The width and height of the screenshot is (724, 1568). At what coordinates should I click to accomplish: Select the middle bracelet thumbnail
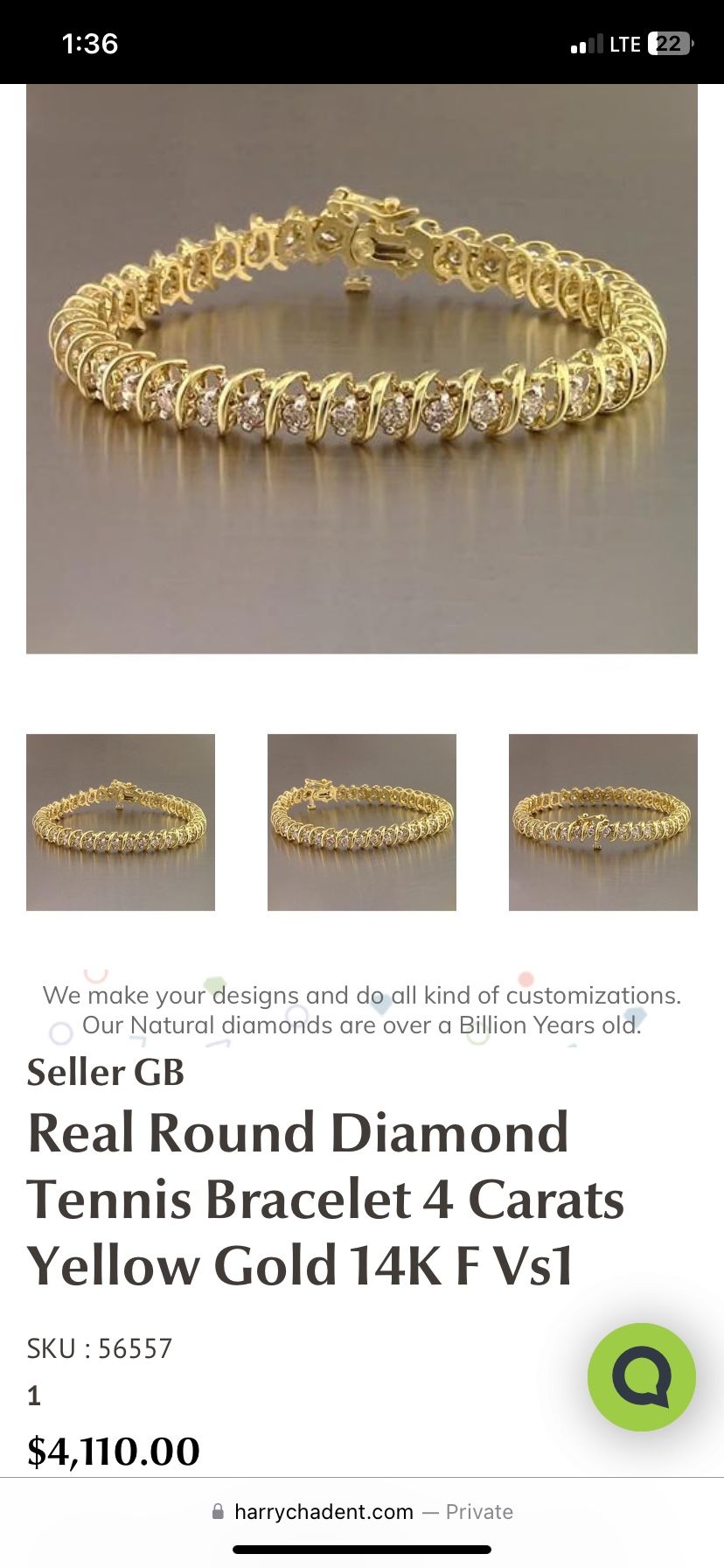pyautogui.click(x=361, y=822)
